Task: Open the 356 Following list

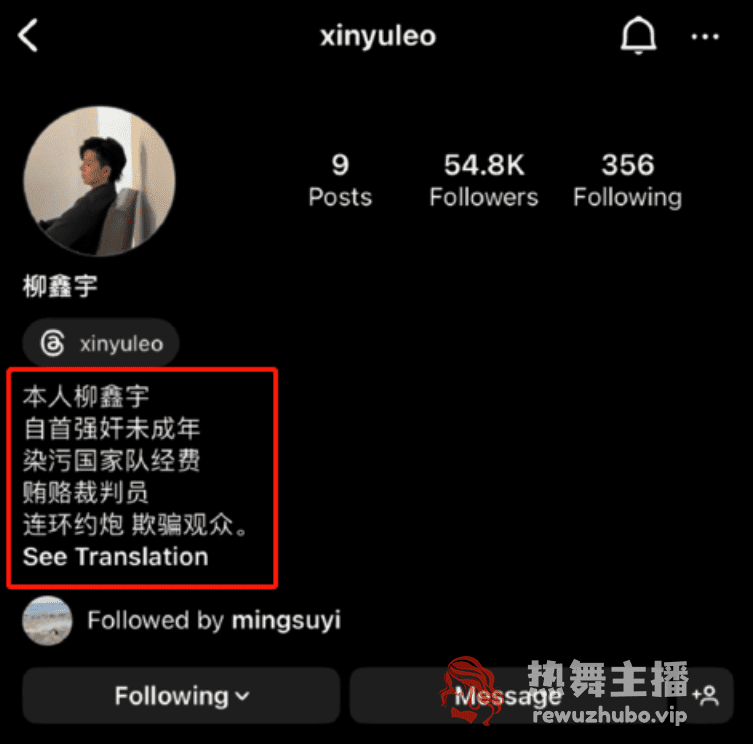Action: (627, 180)
